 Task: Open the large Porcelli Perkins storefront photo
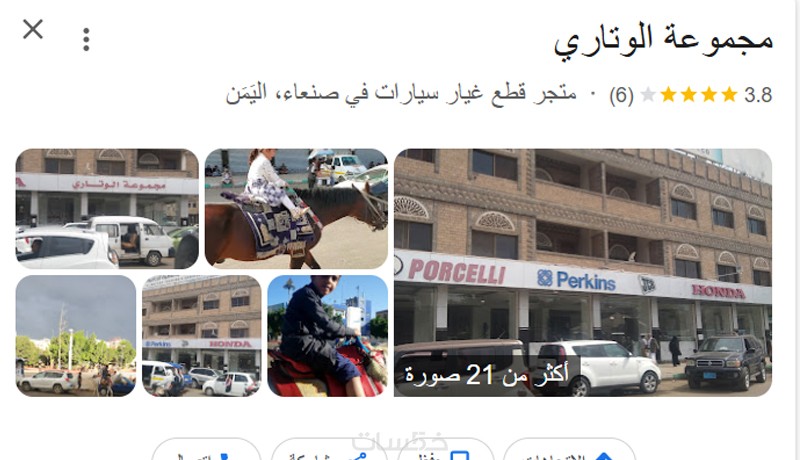pyautogui.click(x=583, y=272)
